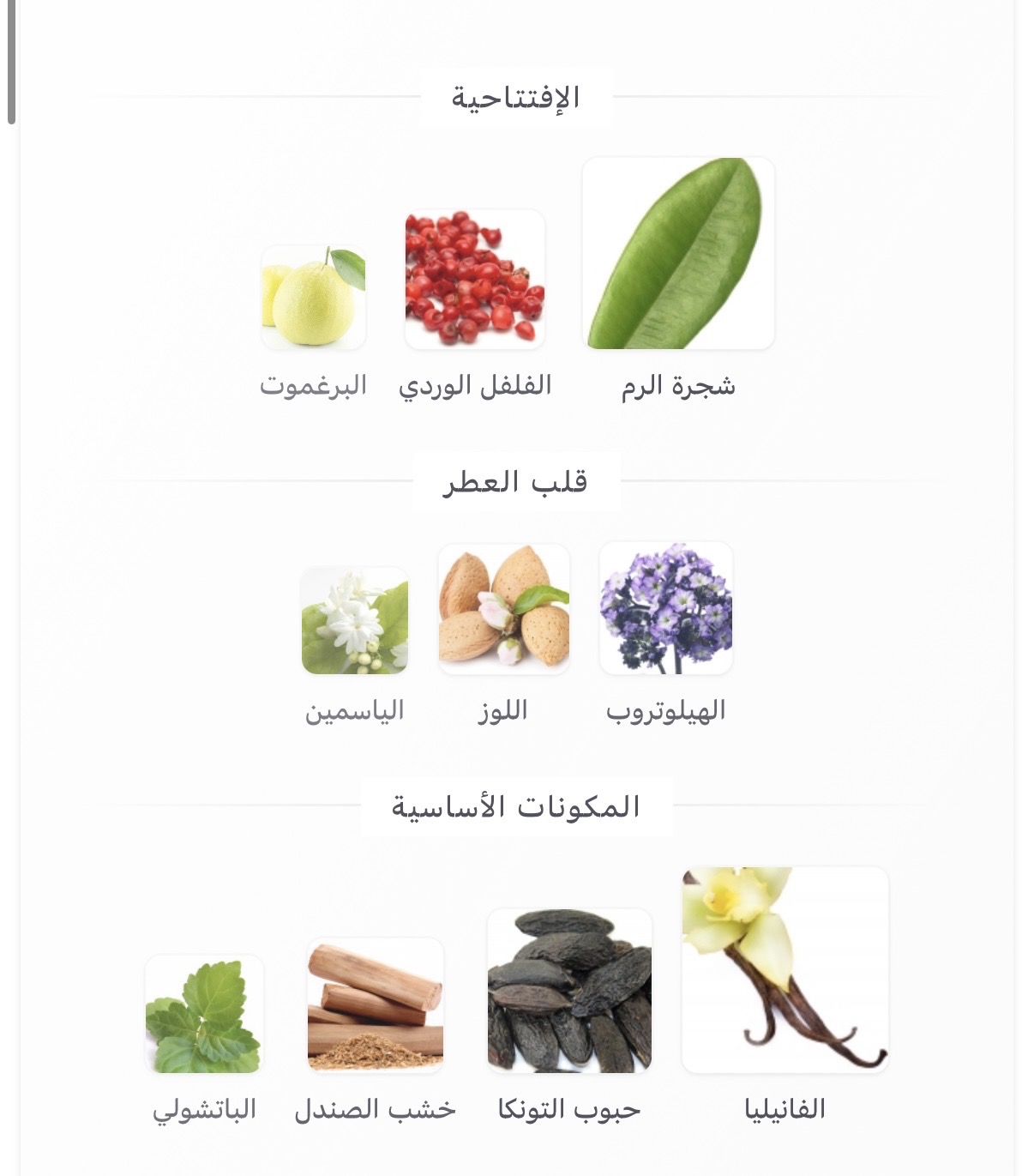Open the شجرة الرم note tile
The height and width of the screenshot is (1176, 1034).
pyautogui.click(x=678, y=254)
